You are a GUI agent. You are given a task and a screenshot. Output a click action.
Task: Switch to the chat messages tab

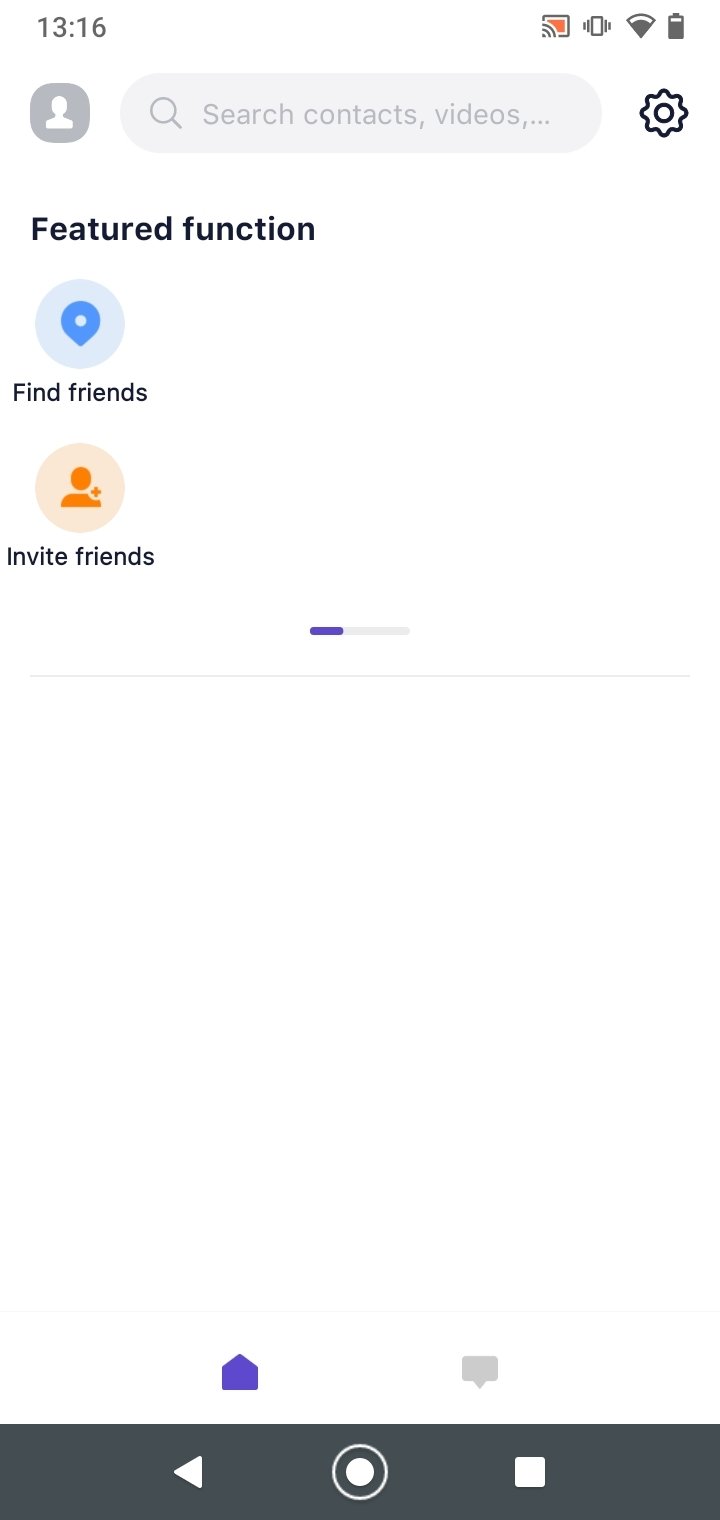click(480, 1372)
